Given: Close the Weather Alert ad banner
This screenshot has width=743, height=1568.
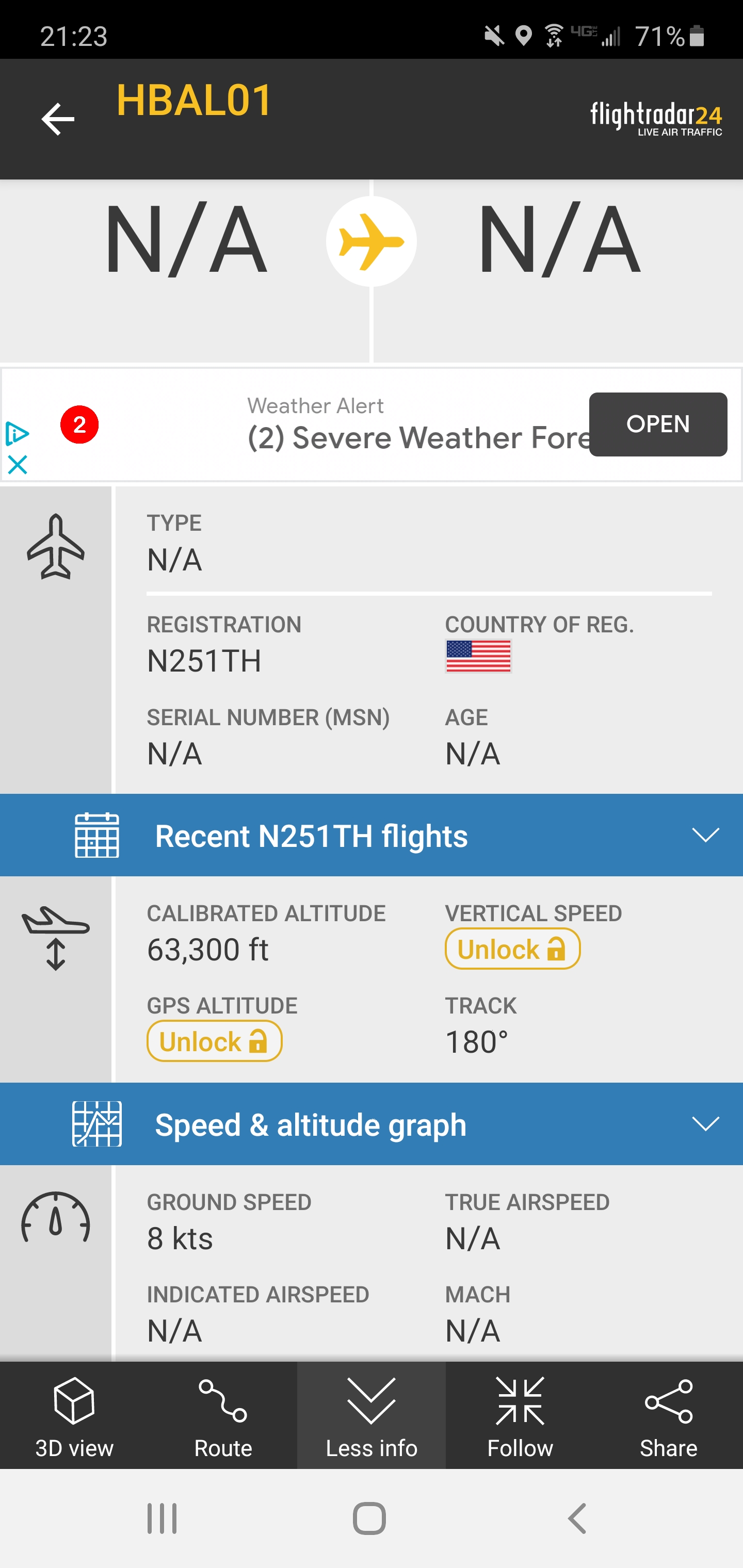Looking at the screenshot, I should coord(18,465).
